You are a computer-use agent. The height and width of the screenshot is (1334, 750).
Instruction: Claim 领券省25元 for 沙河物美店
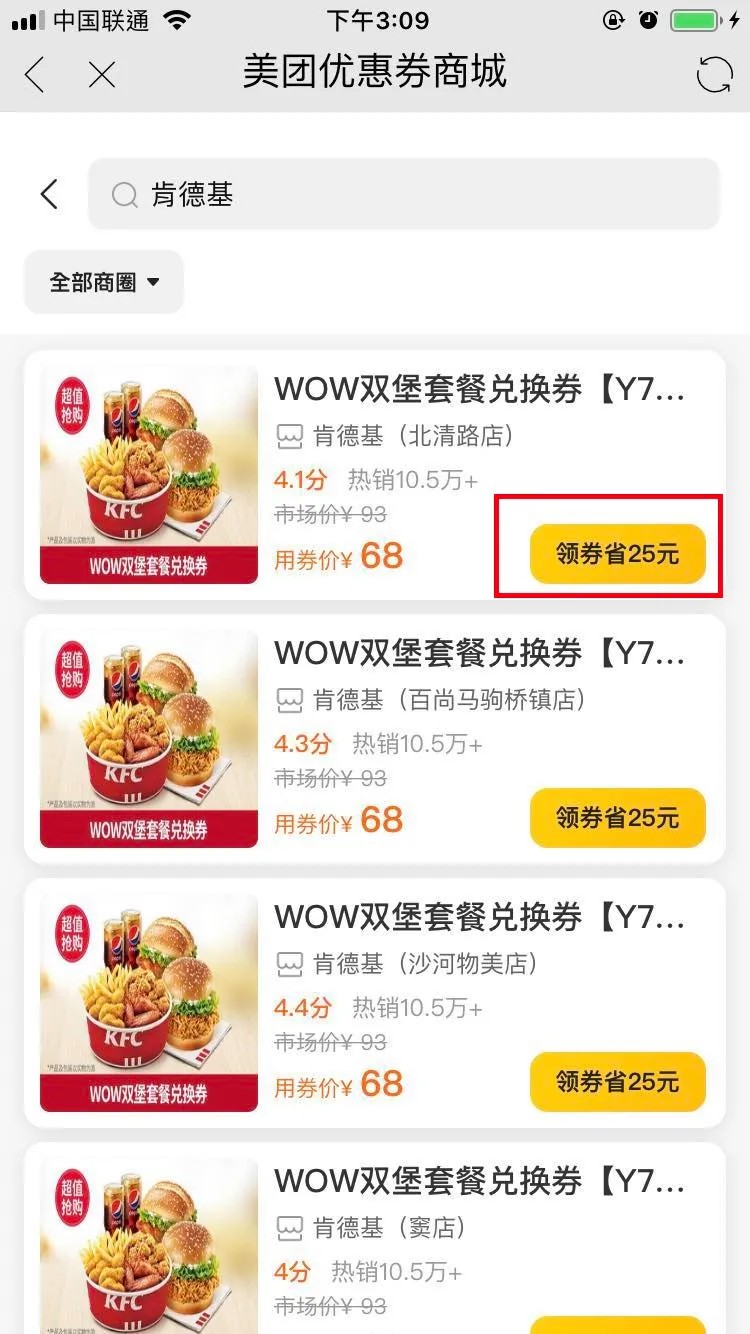(617, 1081)
